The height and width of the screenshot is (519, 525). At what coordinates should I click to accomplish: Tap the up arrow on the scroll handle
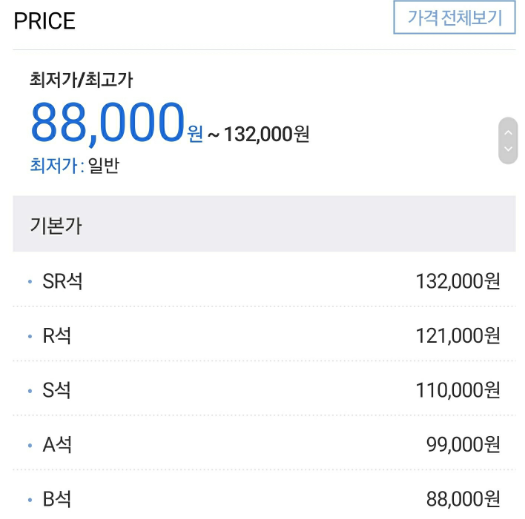pos(508,133)
